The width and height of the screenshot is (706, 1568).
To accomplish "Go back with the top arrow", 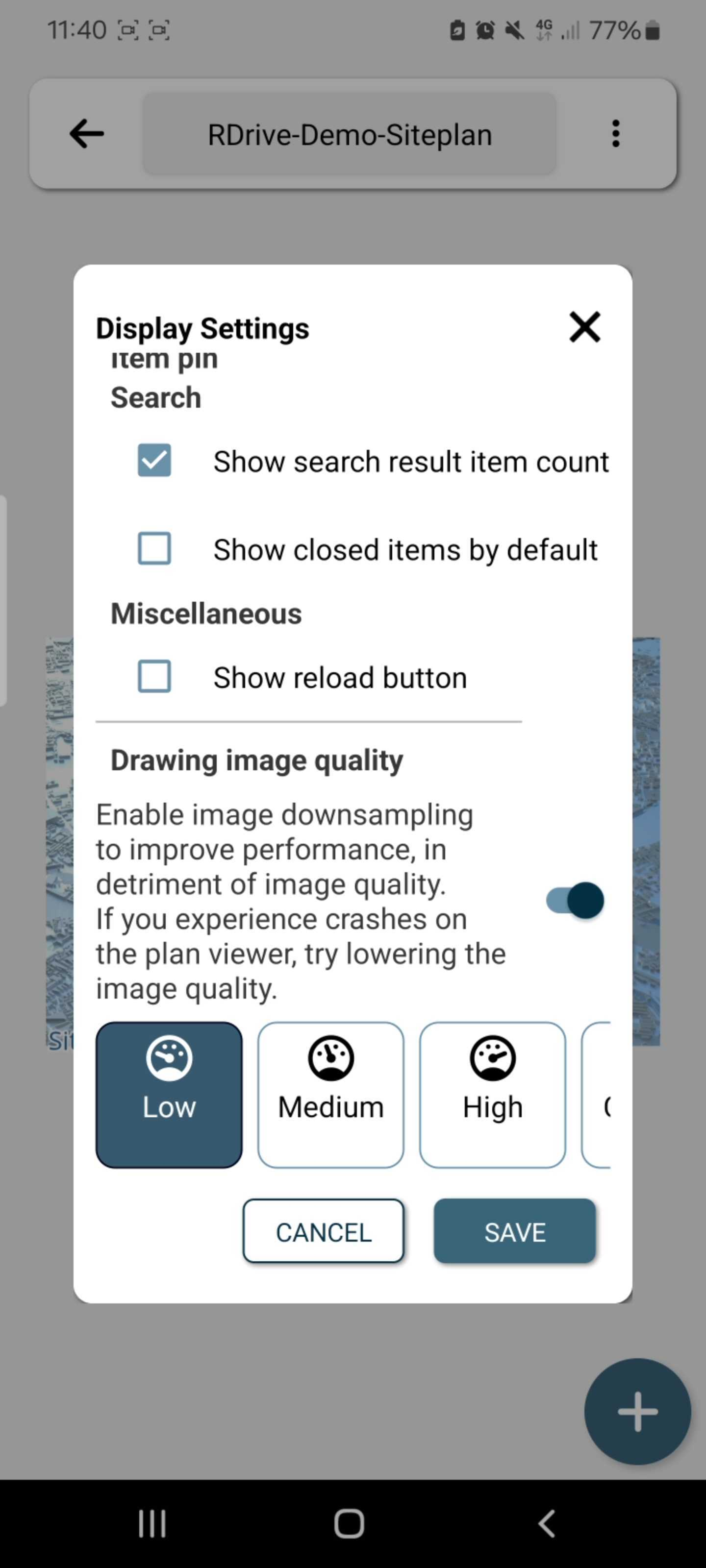I will [86, 134].
